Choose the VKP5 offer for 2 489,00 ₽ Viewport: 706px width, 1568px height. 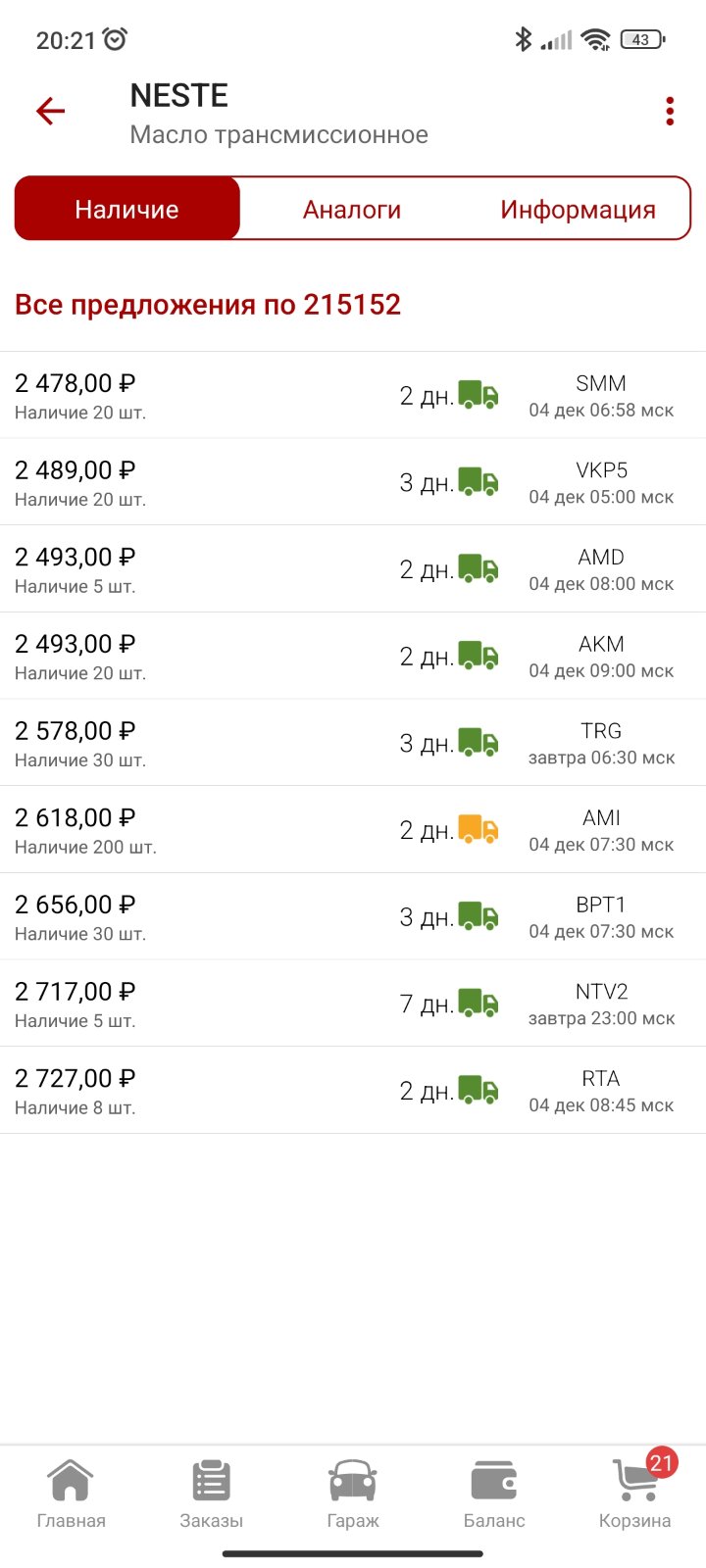(353, 482)
